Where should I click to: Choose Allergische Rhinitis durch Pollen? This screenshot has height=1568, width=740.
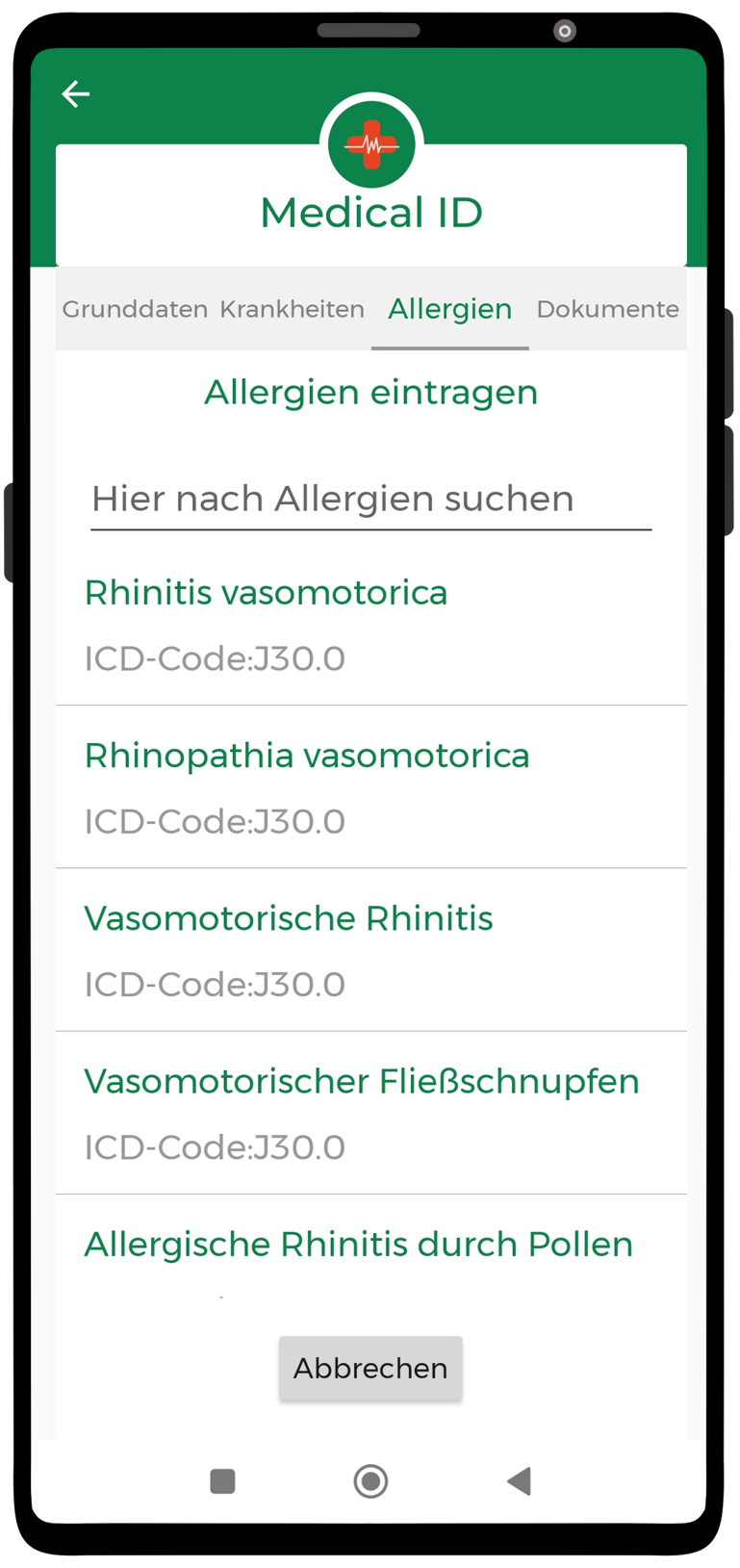(370, 1247)
